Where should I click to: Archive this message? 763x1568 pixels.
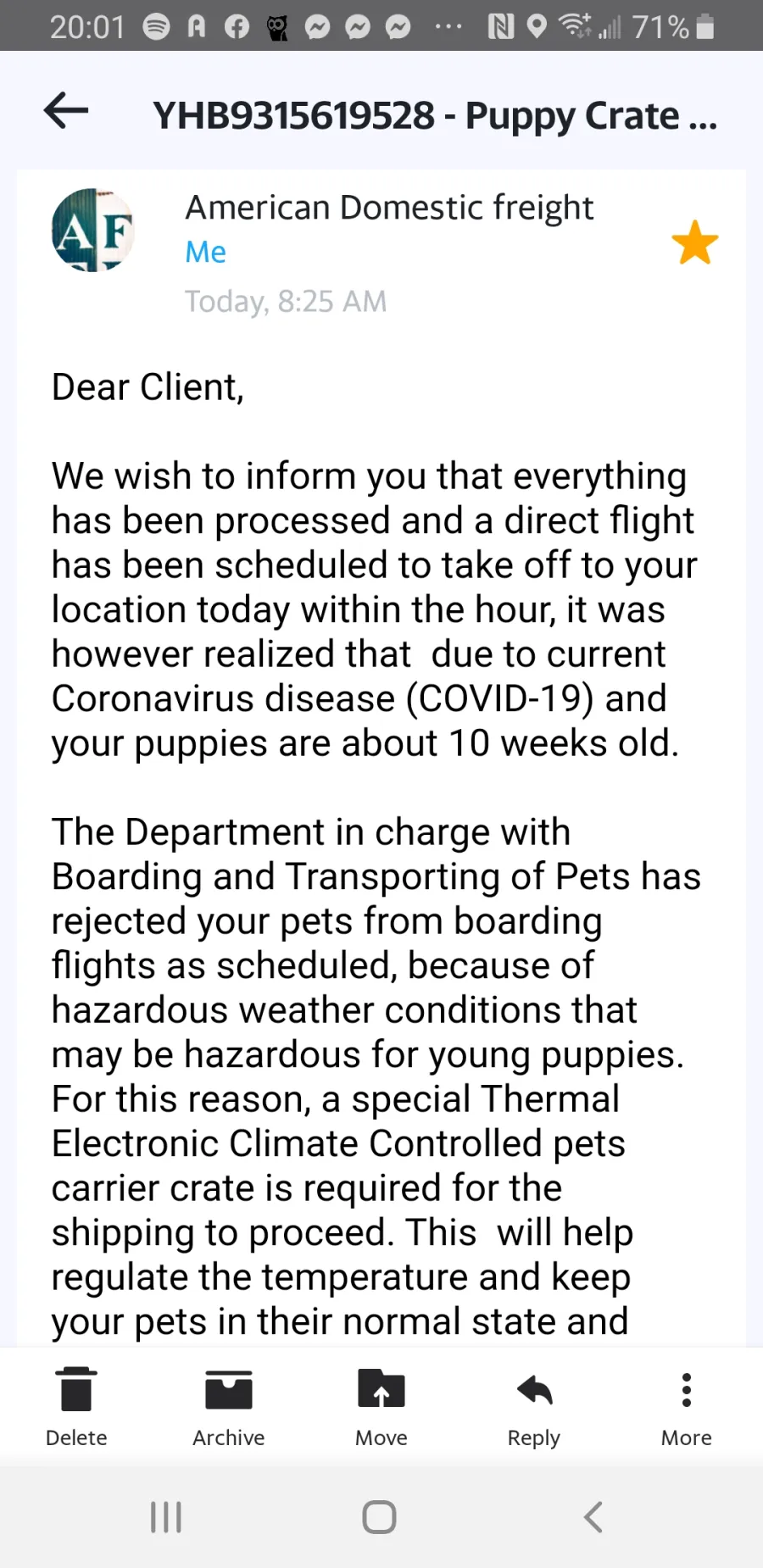point(229,1406)
